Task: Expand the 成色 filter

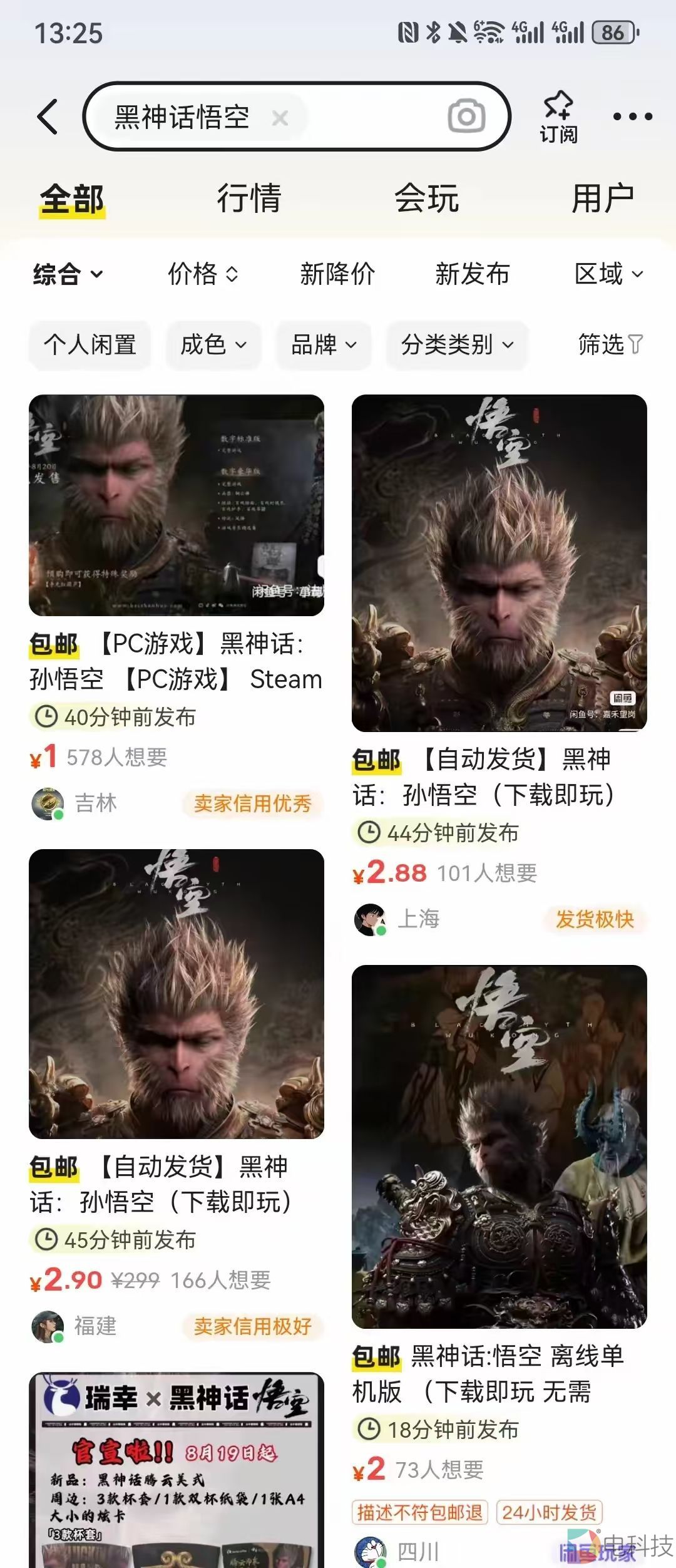Action: (213, 344)
